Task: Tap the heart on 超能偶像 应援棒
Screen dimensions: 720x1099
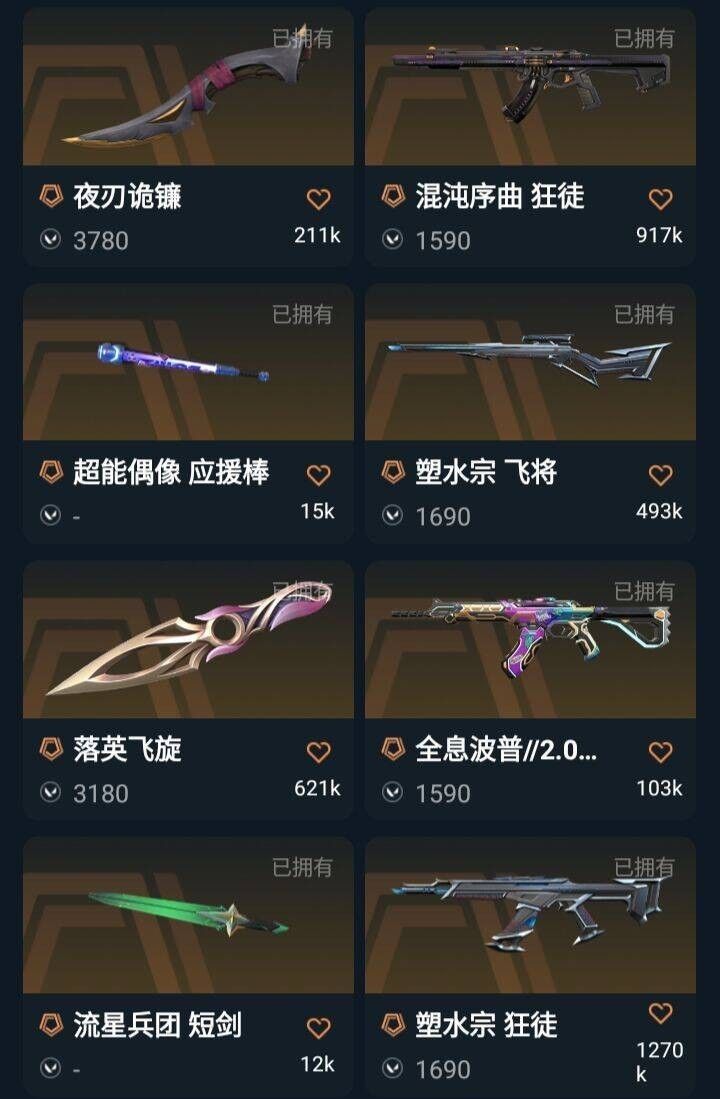Action: pos(318,475)
